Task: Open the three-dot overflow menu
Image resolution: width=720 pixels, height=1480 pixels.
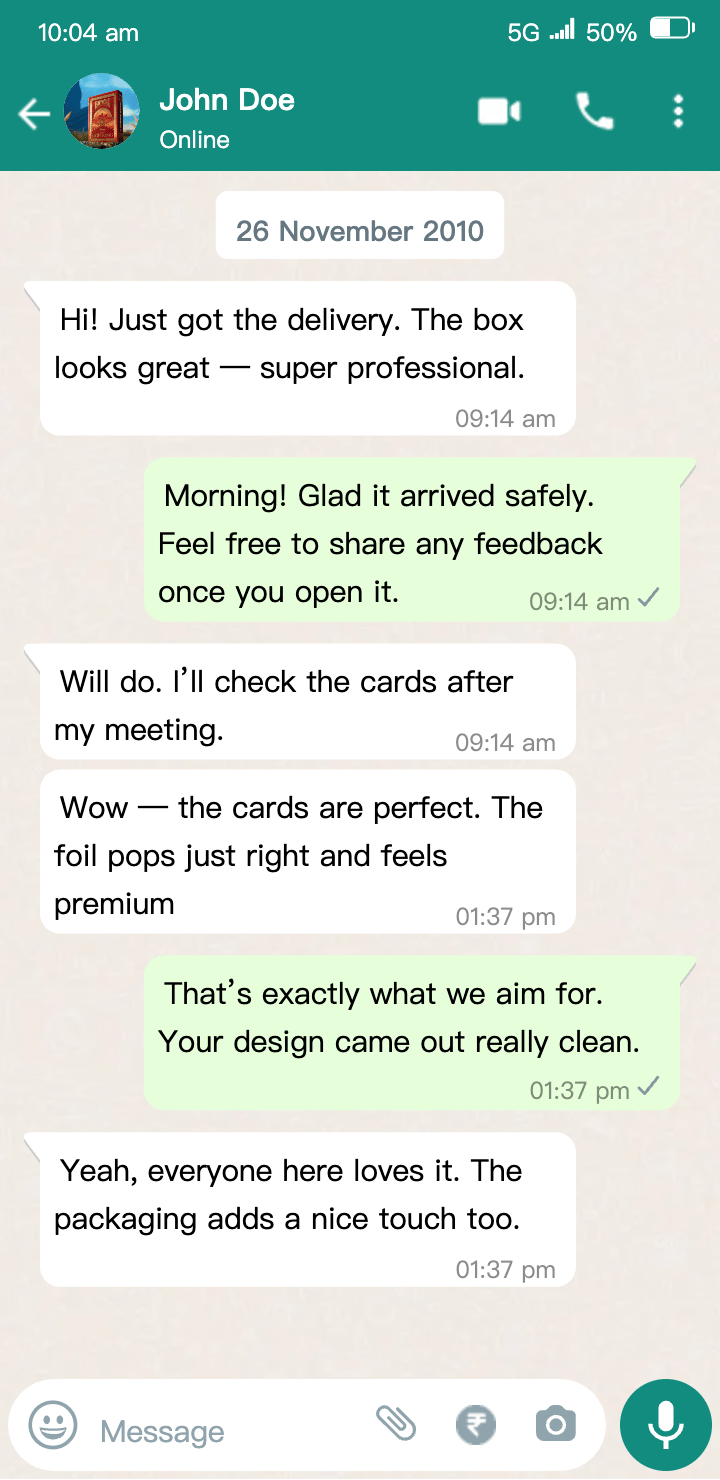Action: [678, 111]
